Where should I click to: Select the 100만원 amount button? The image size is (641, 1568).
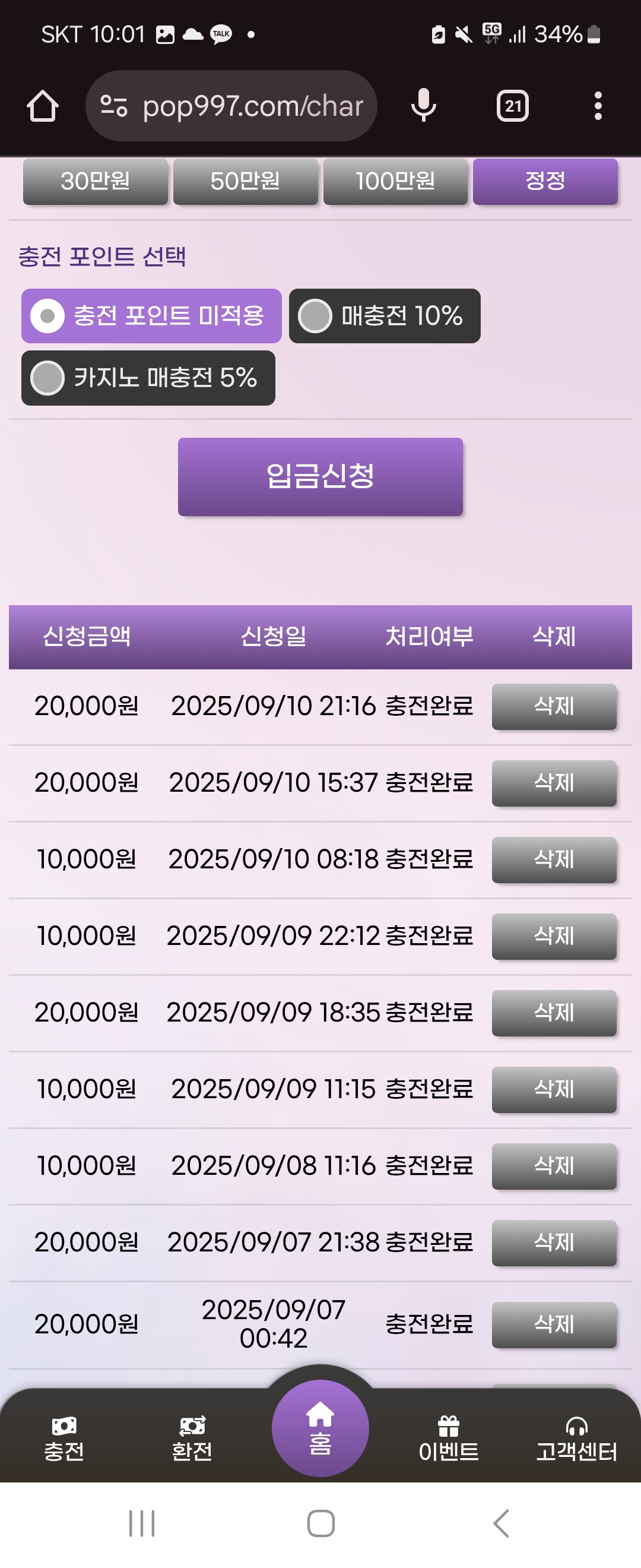[x=395, y=181]
